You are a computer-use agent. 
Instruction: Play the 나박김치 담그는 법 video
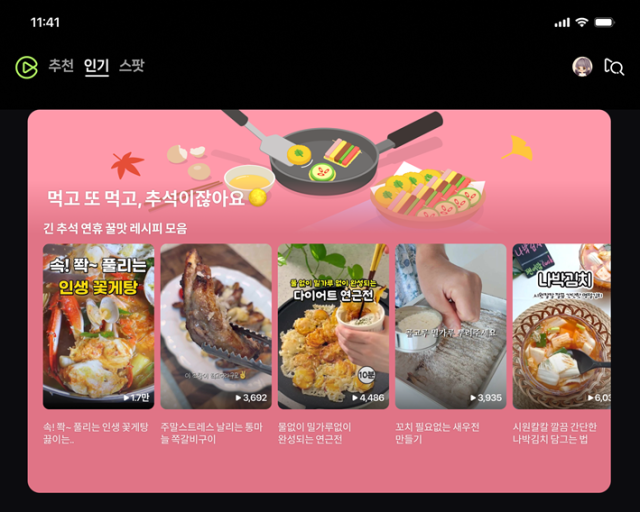tap(561, 326)
